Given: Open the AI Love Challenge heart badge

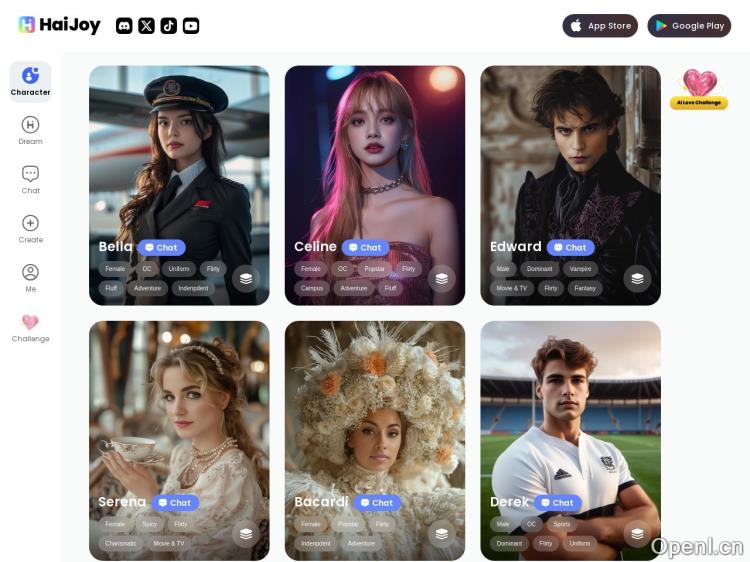Looking at the screenshot, I should click(x=699, y=88).
